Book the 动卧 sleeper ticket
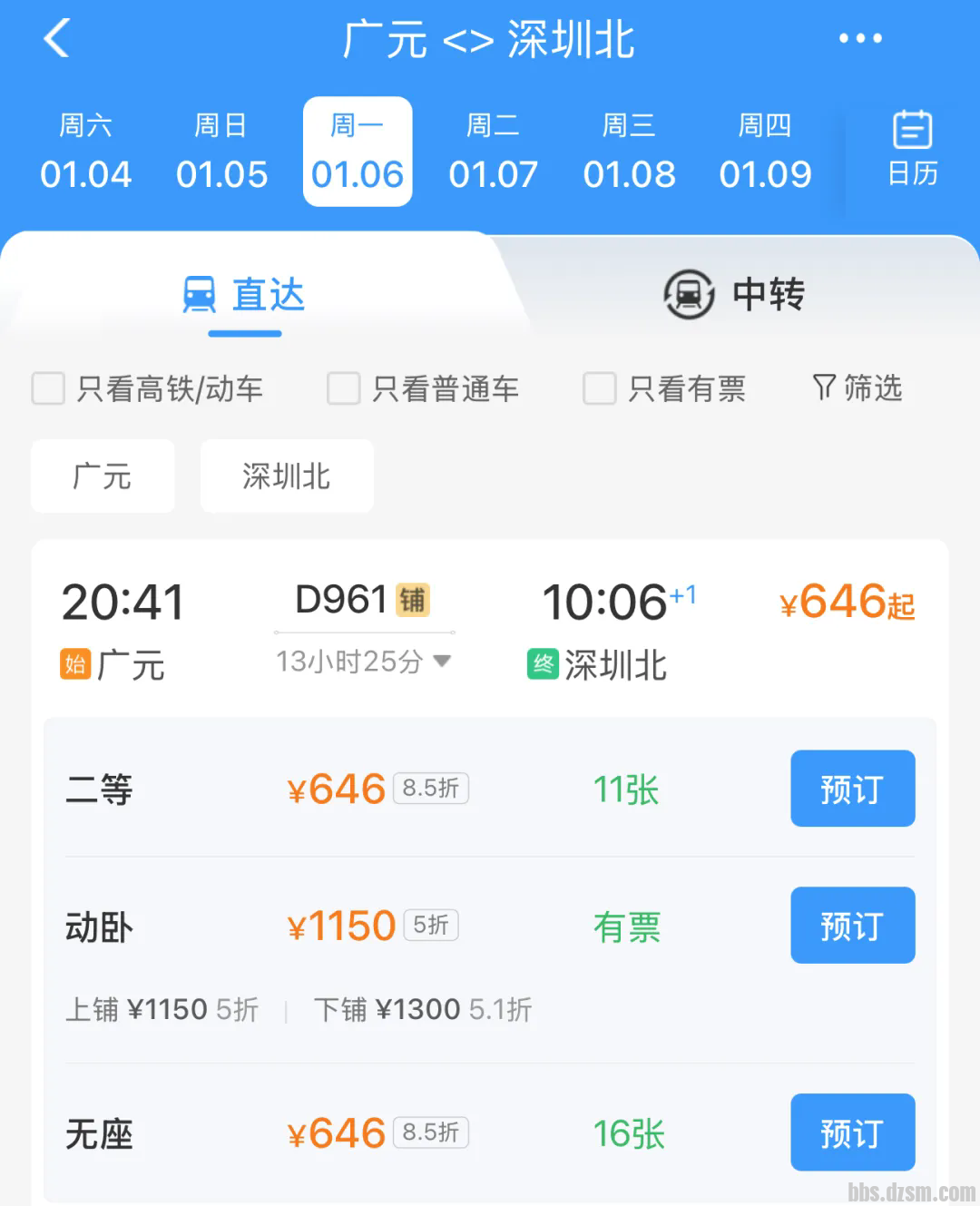The height and width of the screenshot is (1206, 980). tap(852, 926)
